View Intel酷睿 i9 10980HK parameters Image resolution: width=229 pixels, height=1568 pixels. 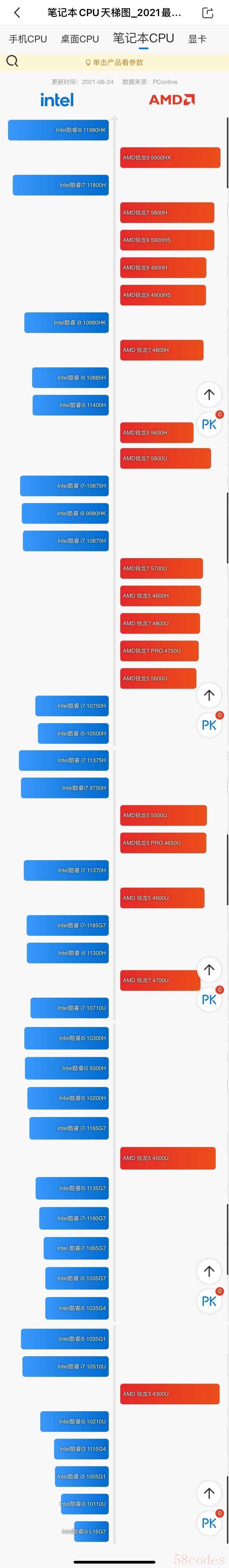tap(66, 323)
